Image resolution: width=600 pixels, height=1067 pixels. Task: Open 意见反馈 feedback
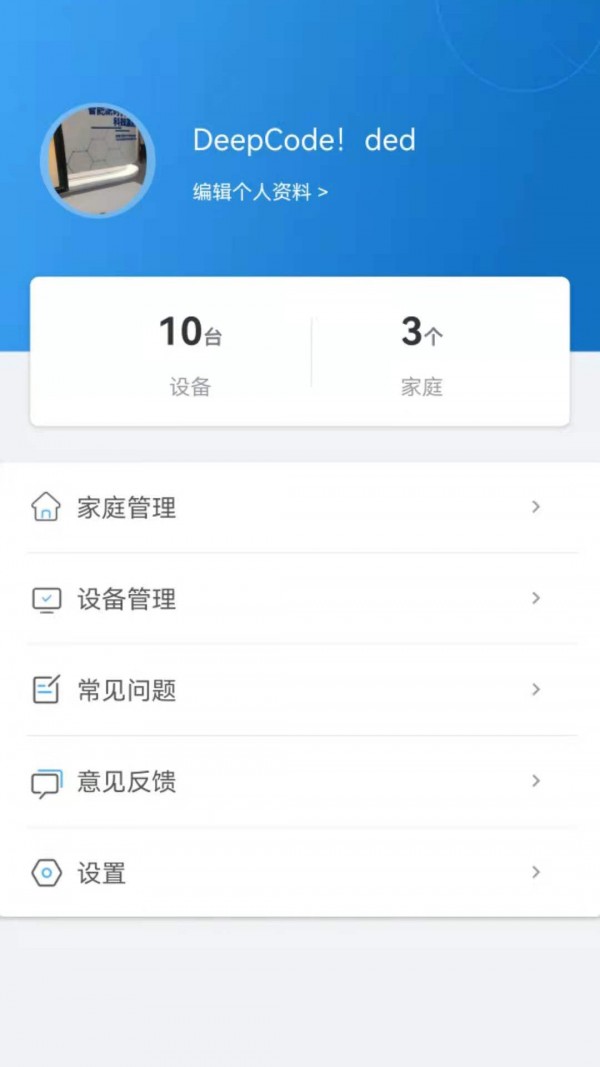point(300,781)
